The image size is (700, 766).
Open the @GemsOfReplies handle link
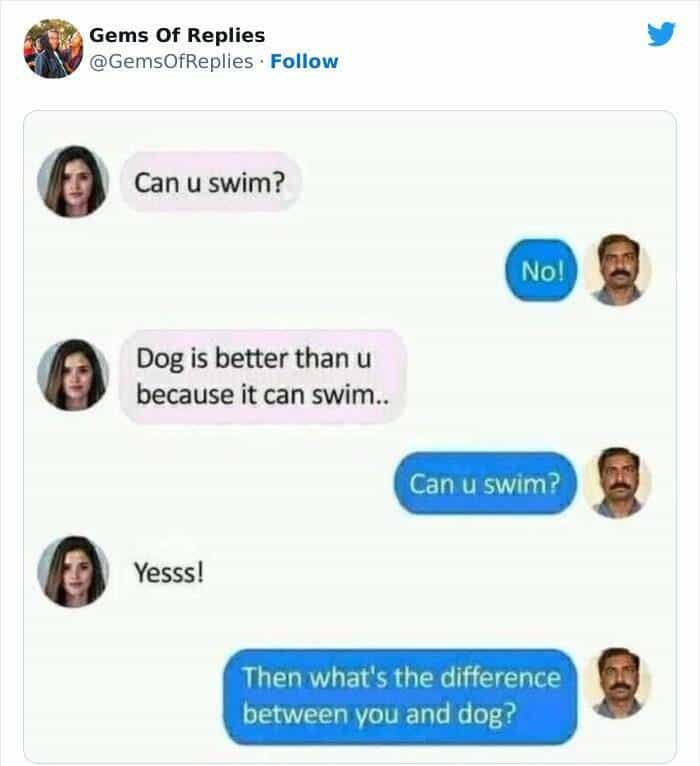171,62
